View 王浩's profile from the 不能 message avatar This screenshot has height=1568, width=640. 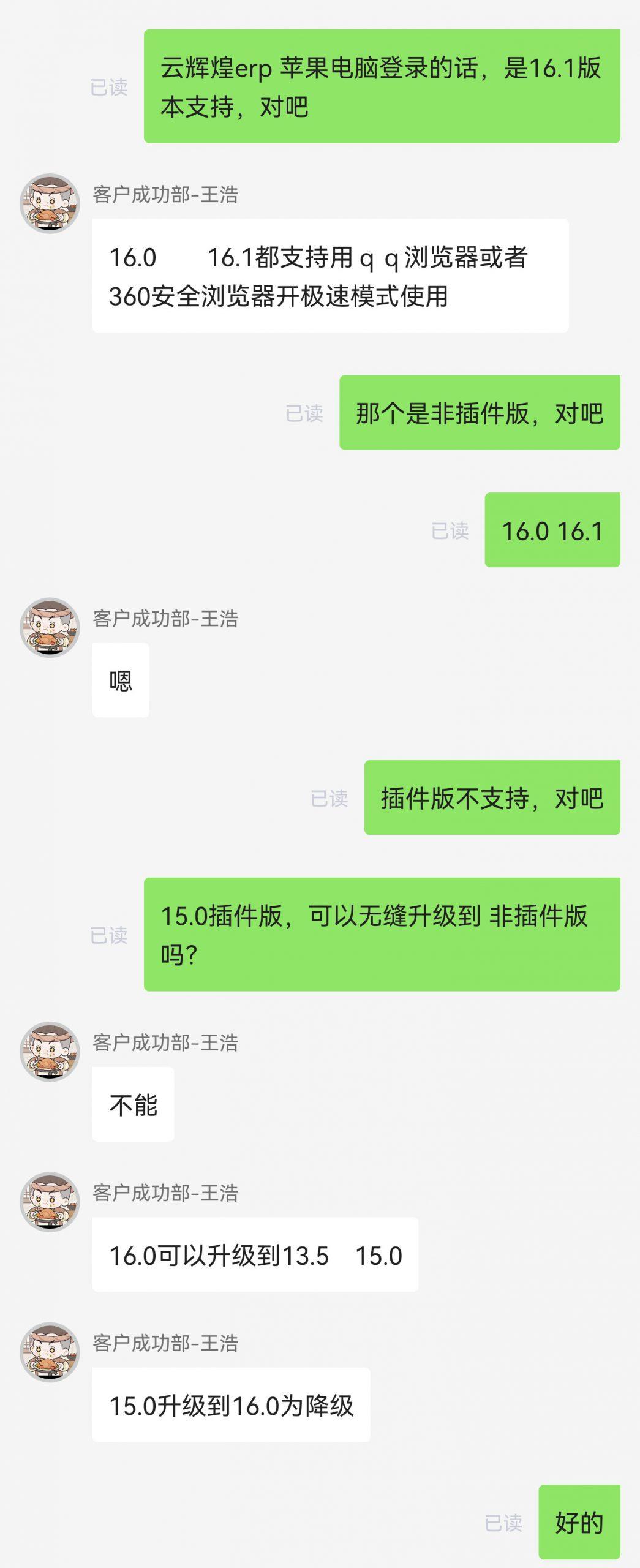point(50,1051)
